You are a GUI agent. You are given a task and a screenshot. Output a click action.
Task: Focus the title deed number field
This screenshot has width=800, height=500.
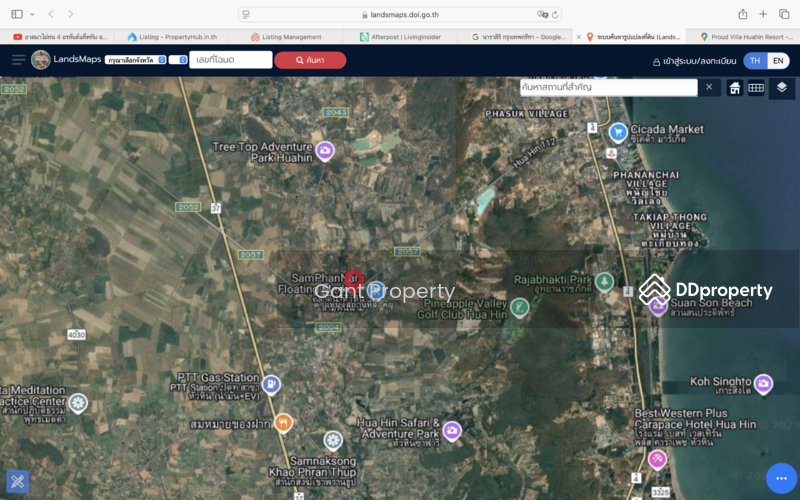(x=231, y=60)
